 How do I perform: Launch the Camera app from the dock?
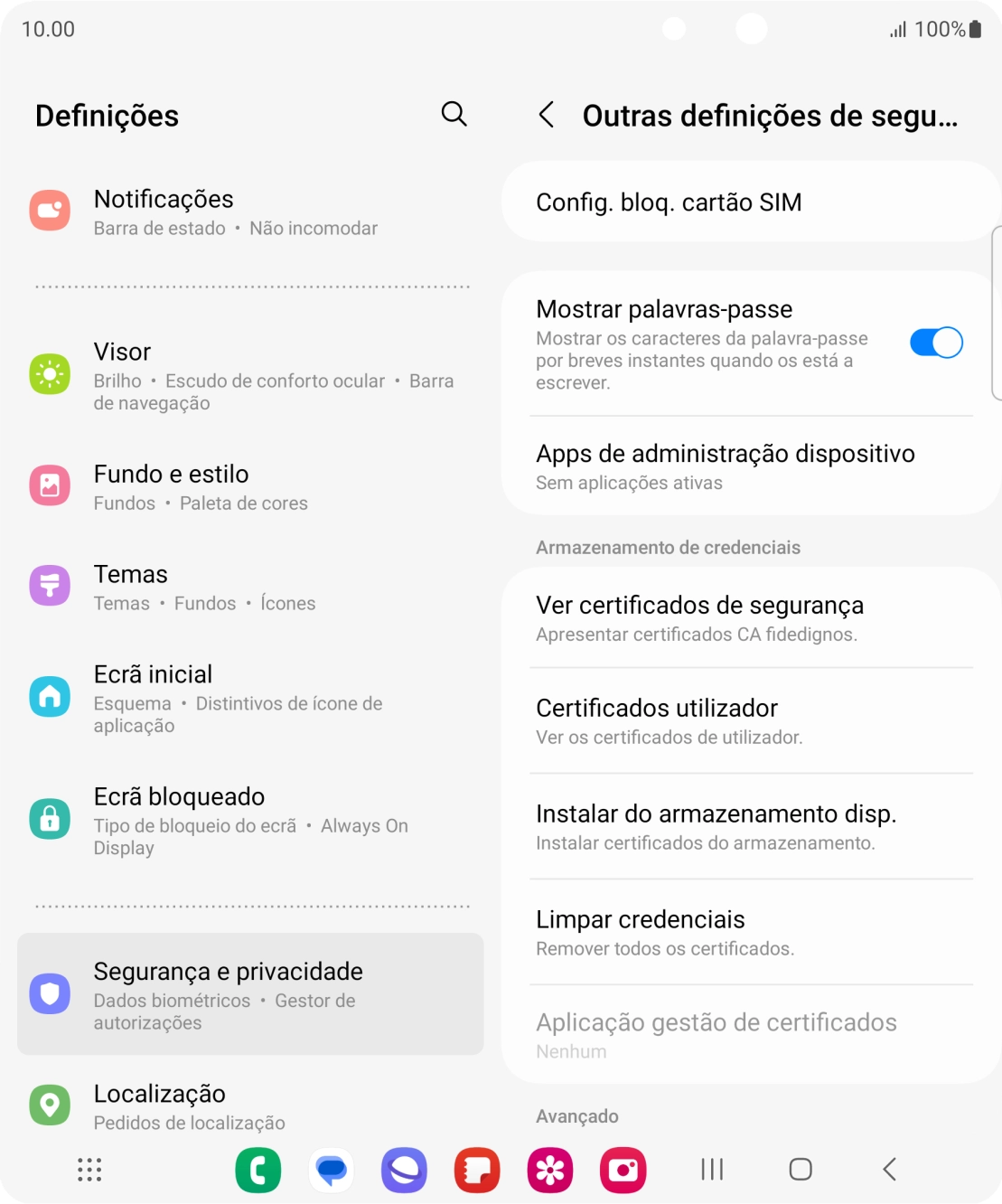pos(623,1170)
